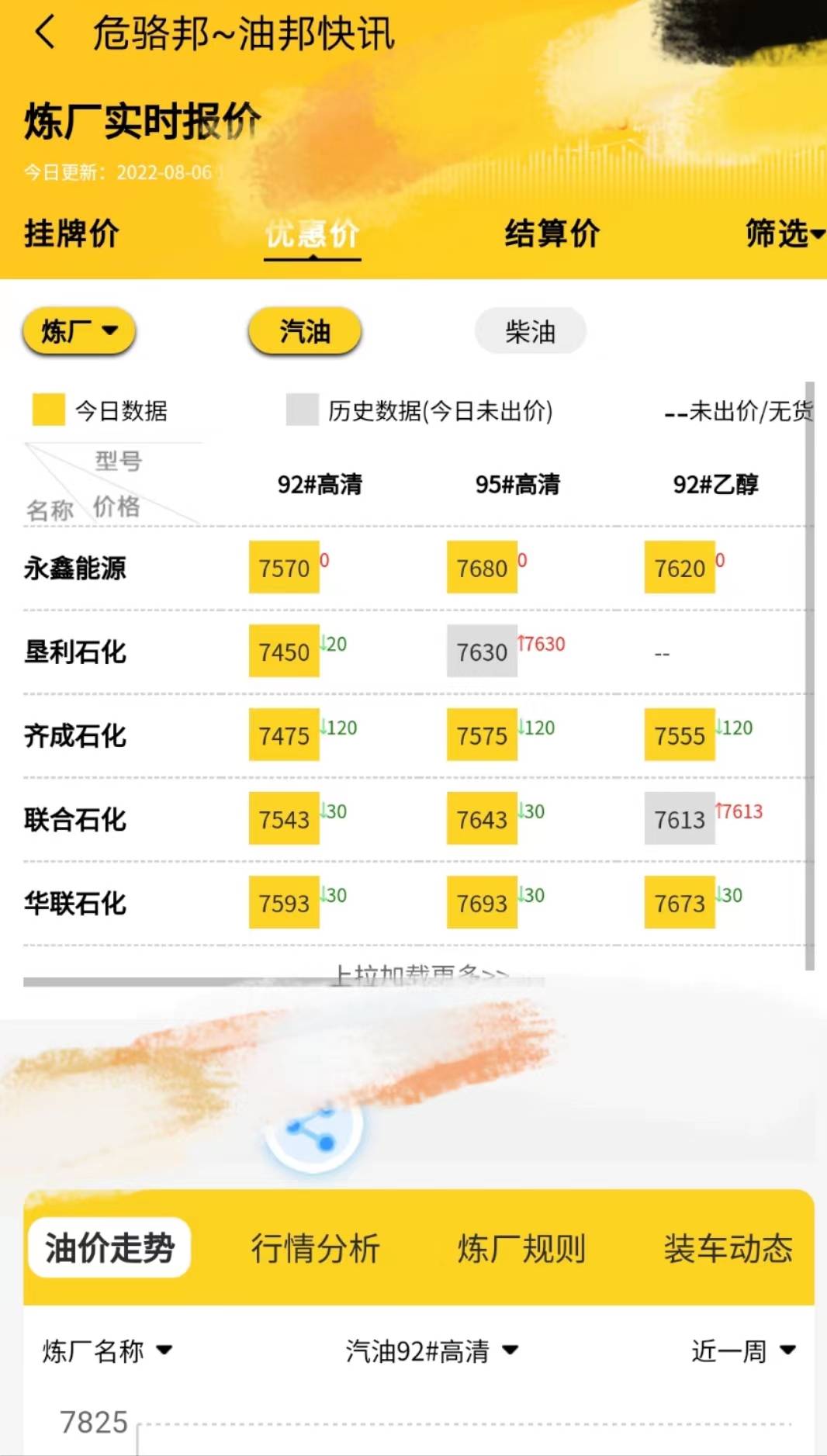Select the 汽油 chip
The height and width of the screenshot is (1456, 827).
click(305, 331)
